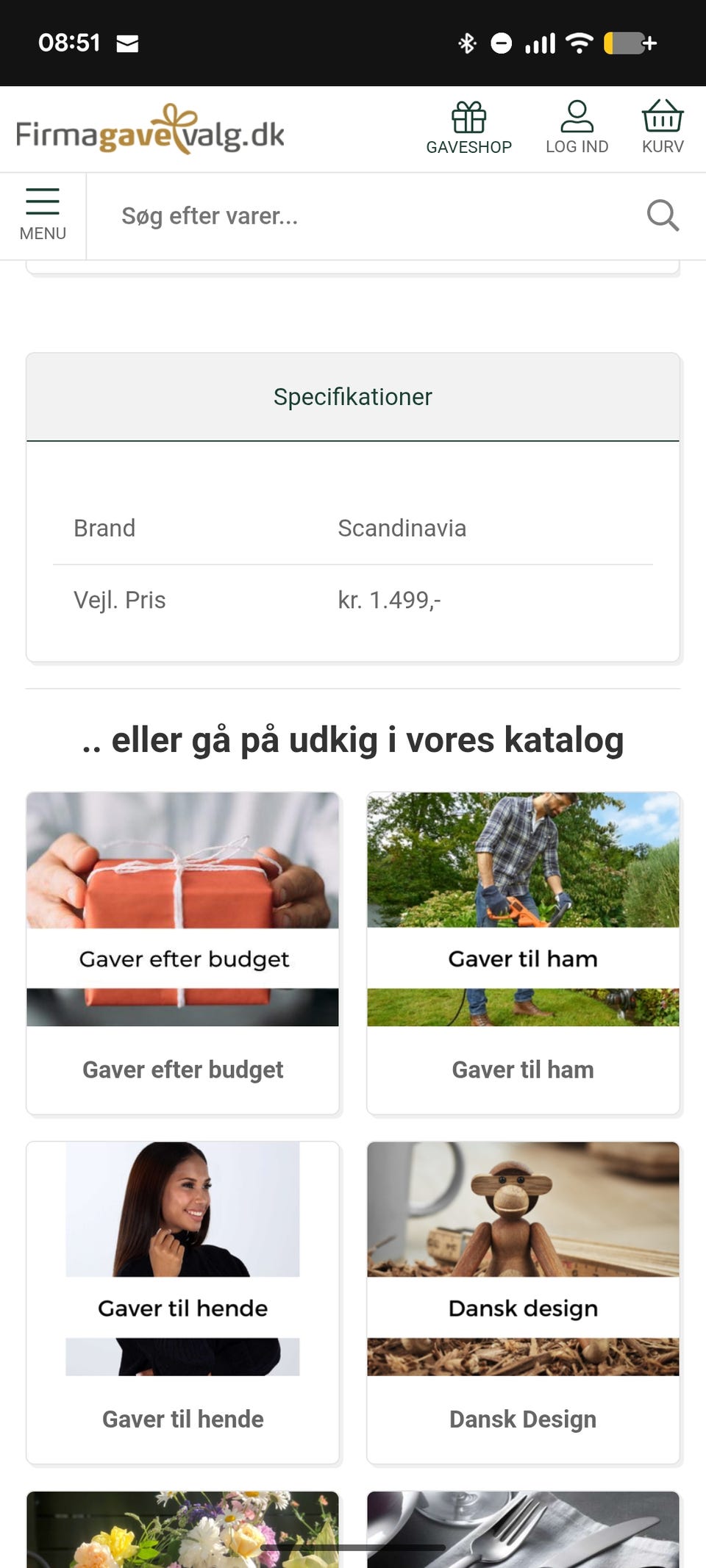
Task: Tap the battery indicator icon
Action: point(629,42)
